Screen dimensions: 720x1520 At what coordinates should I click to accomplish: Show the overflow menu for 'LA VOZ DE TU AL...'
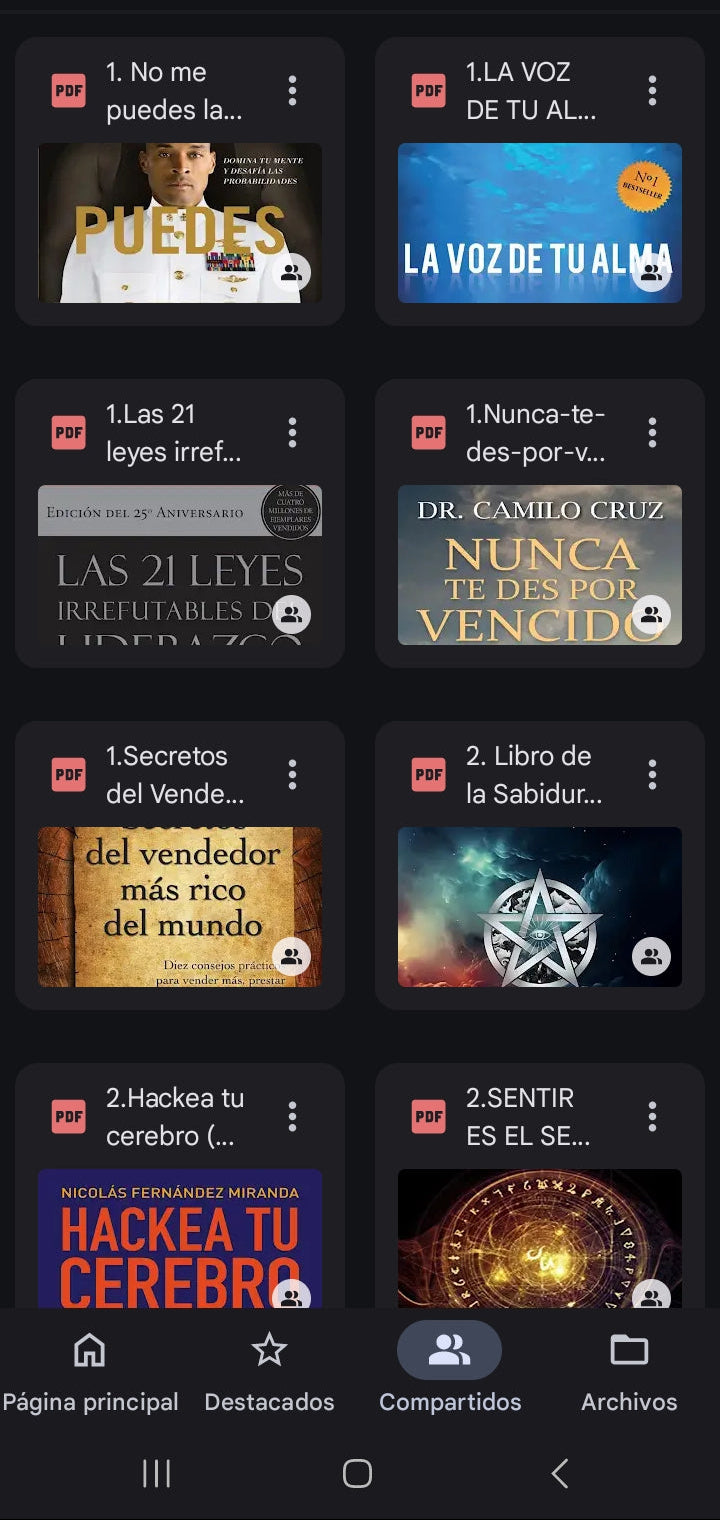point(652,91)
